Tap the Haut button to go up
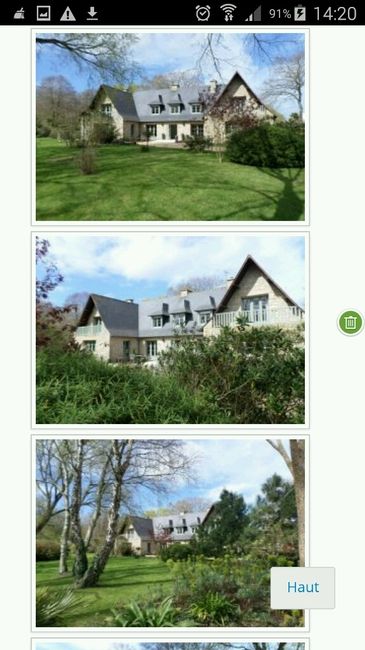Viewport: 365px width, 650px height. (303, 588)
